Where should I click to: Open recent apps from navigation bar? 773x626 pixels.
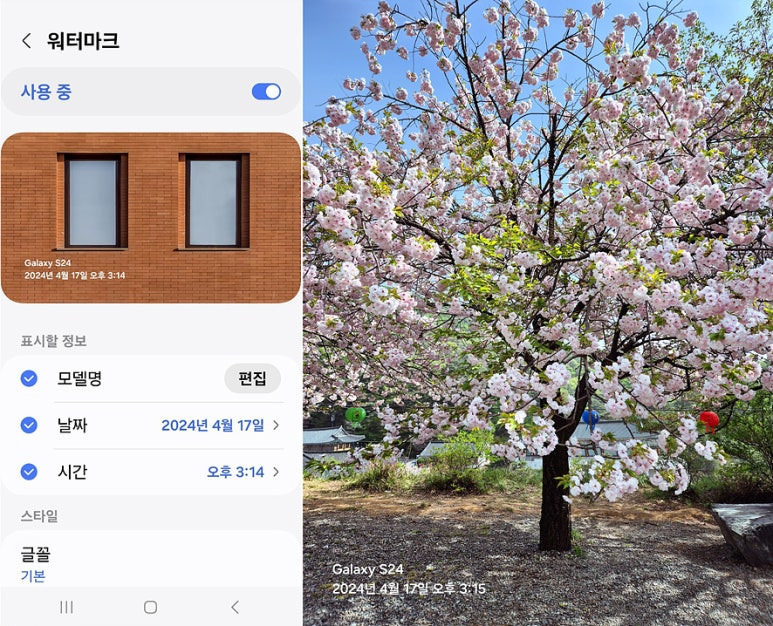click(67, 607)
